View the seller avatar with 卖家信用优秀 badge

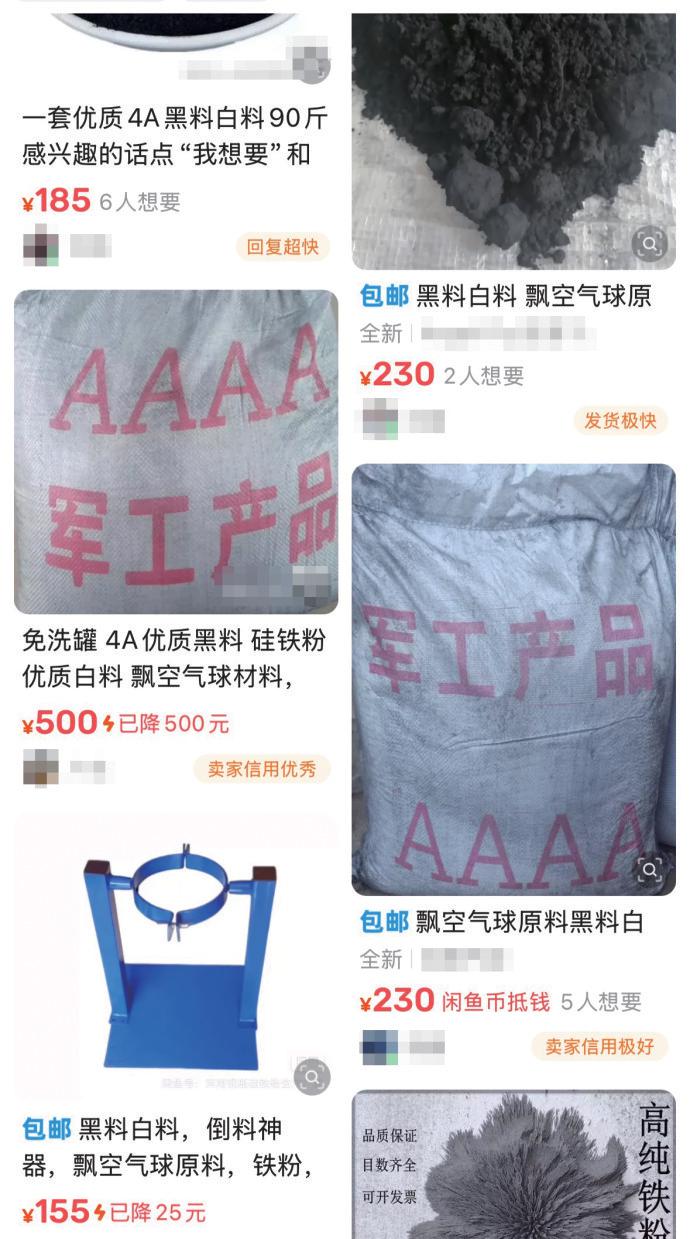coord(41,769)
